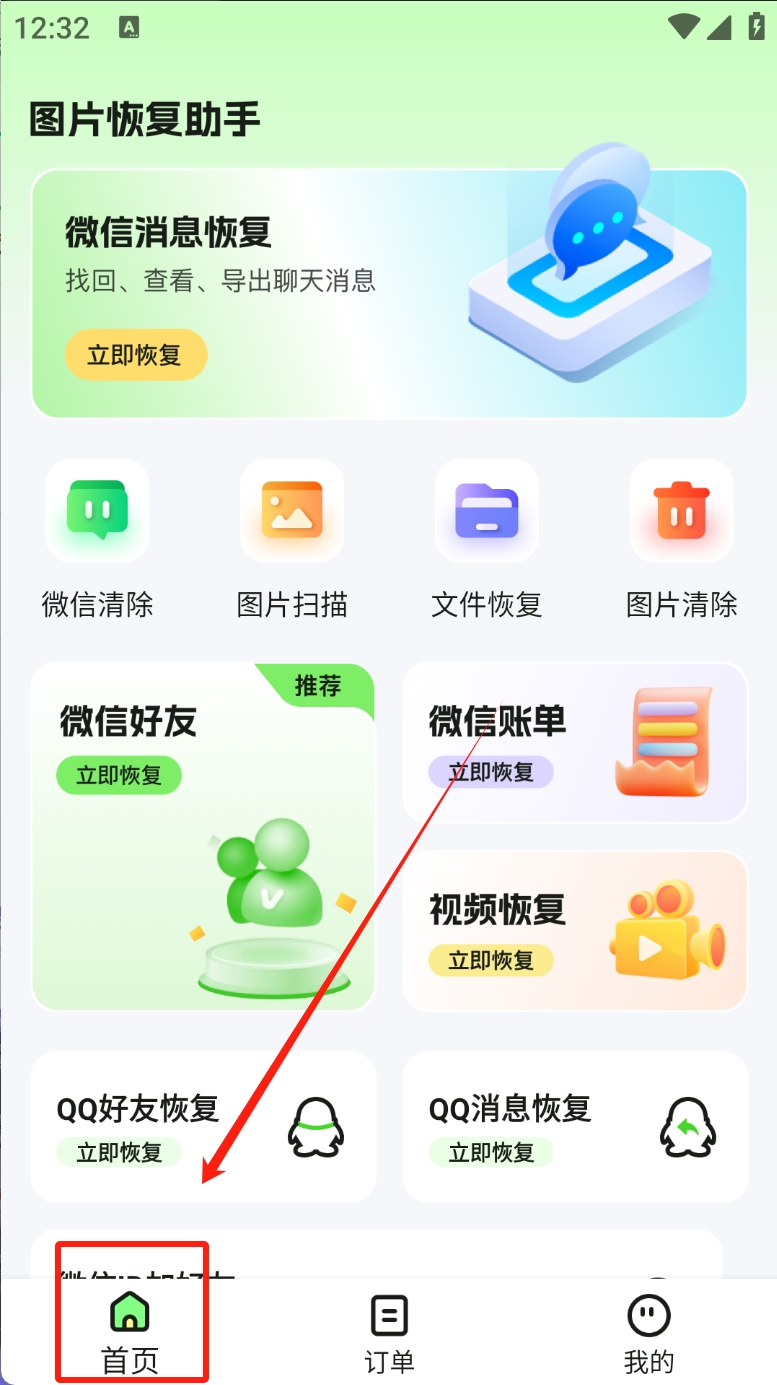Switch to the 首页 tab
777x1385 pixels.
point(130,1332)
